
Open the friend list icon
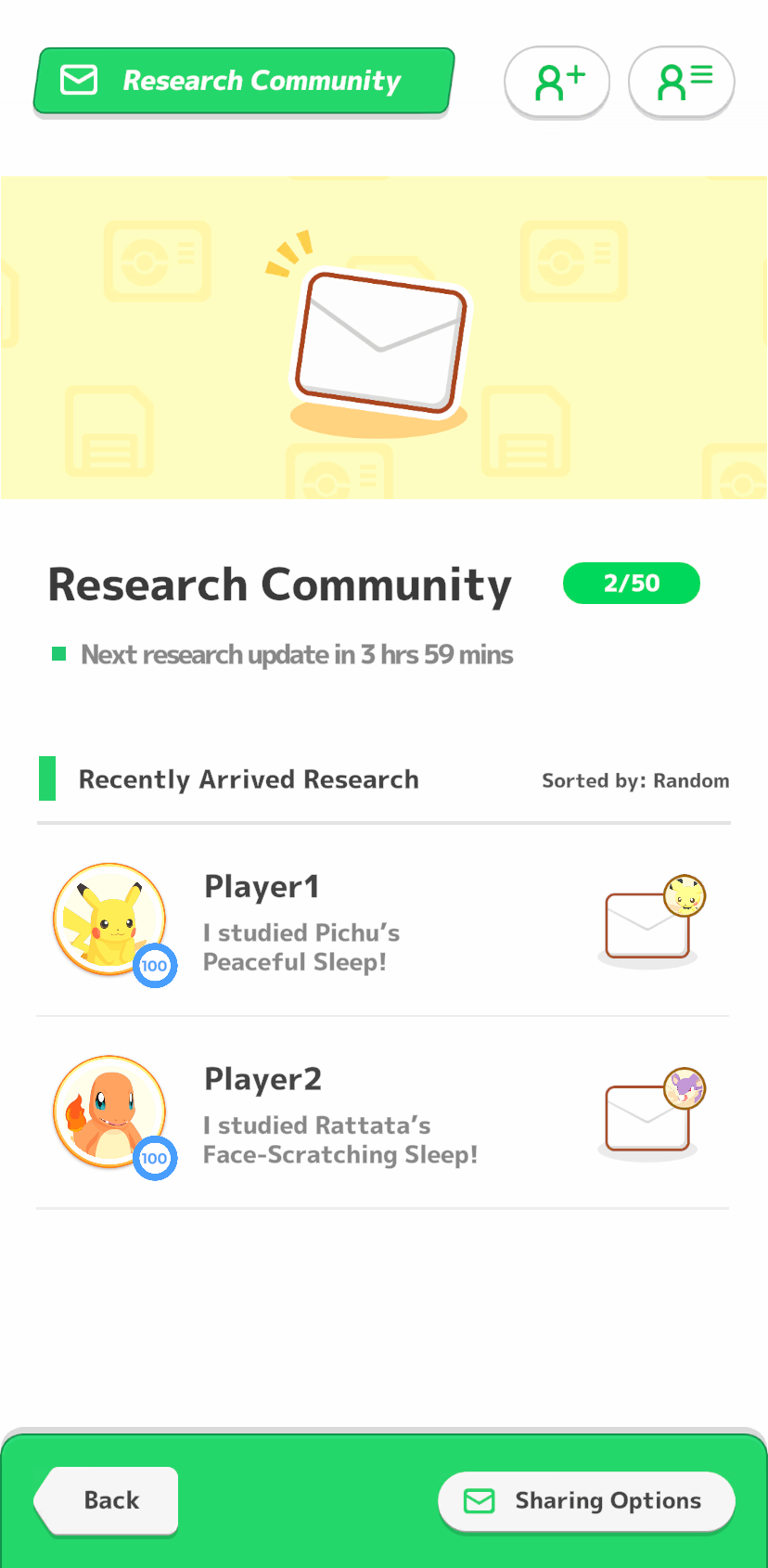point(682,82)
